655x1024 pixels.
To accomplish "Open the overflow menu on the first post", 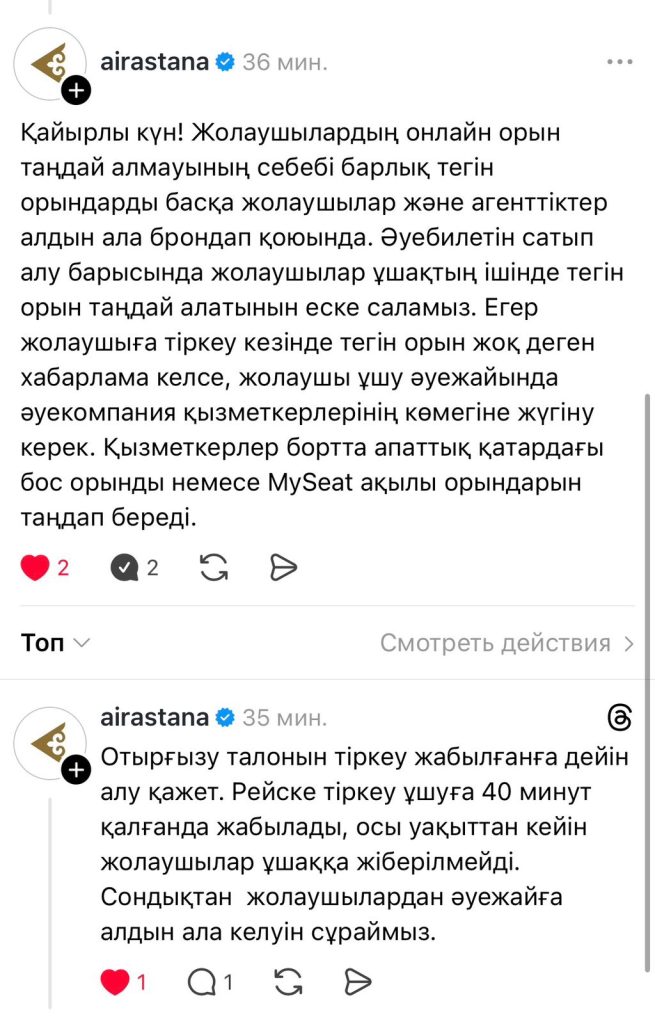I will (x=620, y=62).
